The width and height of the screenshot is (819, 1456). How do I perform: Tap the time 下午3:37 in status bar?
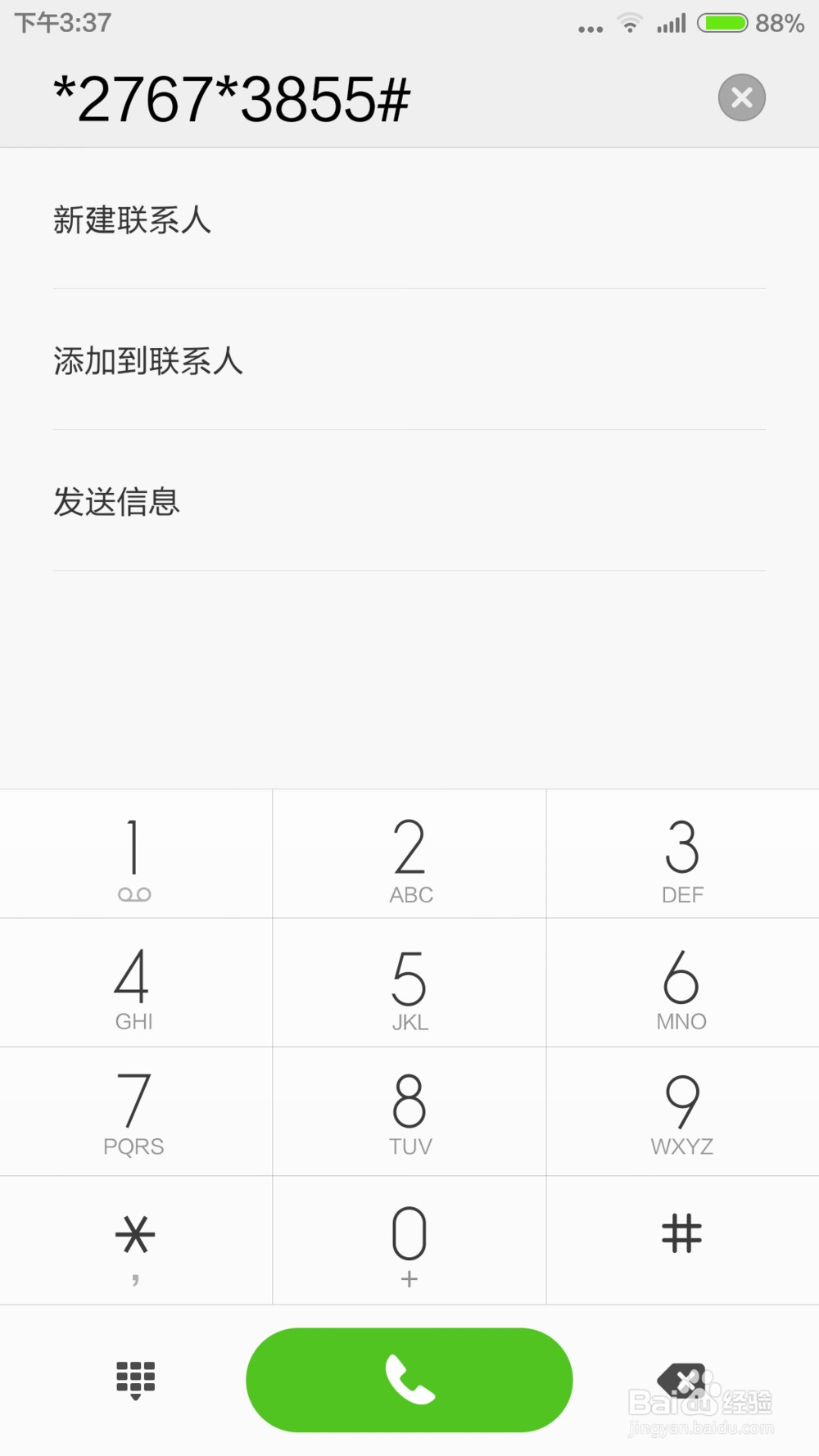(x=60, y=23)
